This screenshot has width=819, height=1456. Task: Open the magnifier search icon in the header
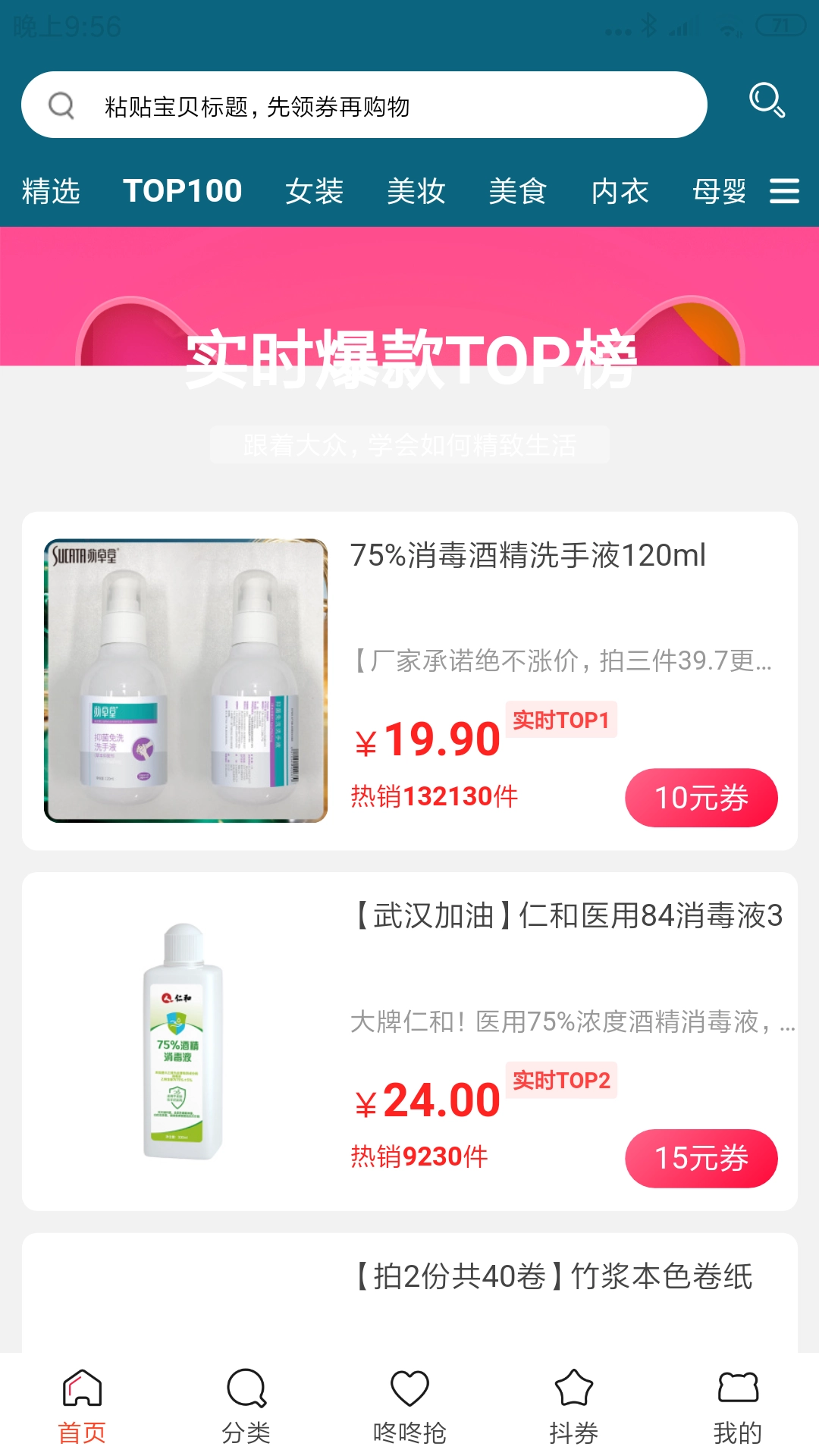[x=767, y=100]
